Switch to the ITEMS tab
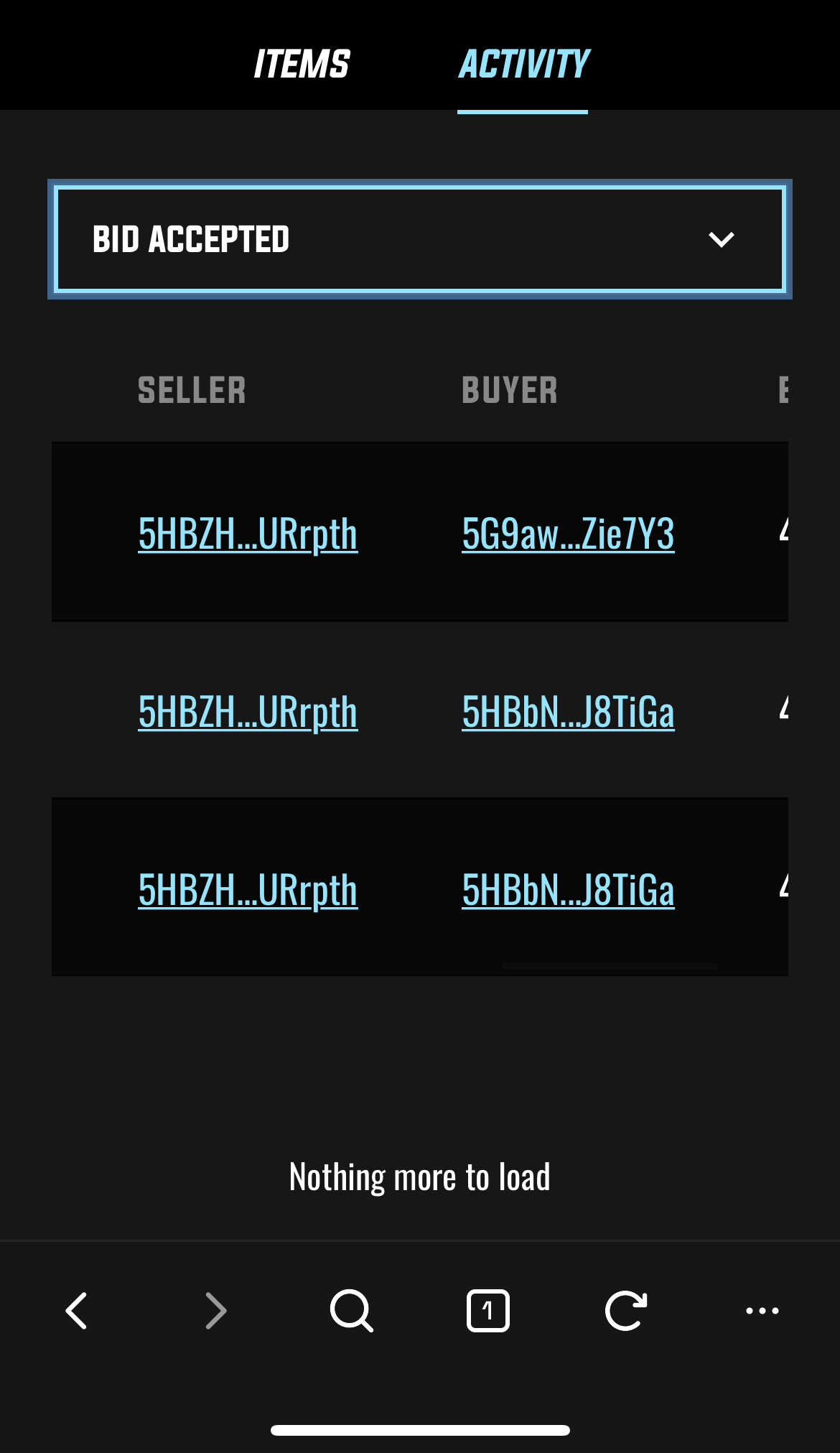This screenshot has width=840, height=1453. coord(302,63)
